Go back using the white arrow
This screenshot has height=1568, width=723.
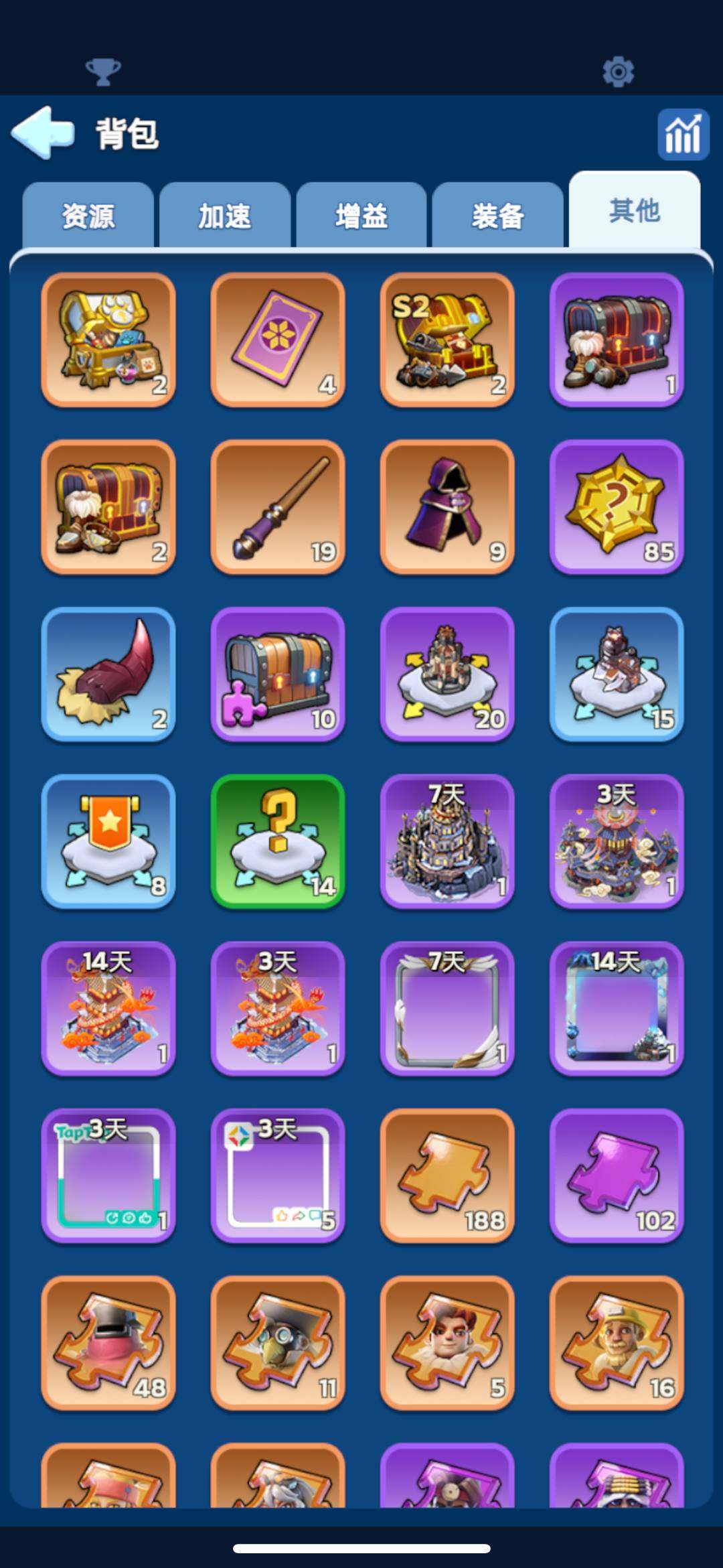pyautogui.click(x=43, y=133)
